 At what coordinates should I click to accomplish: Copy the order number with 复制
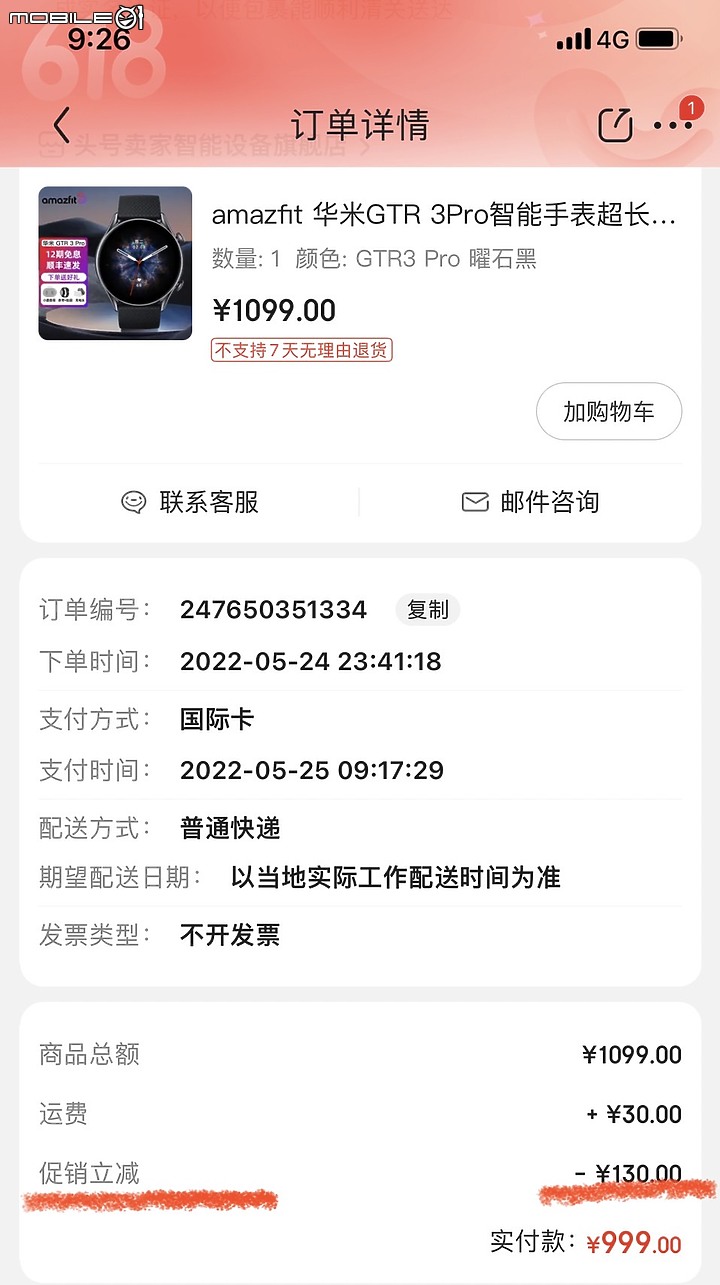pos(428,610)
